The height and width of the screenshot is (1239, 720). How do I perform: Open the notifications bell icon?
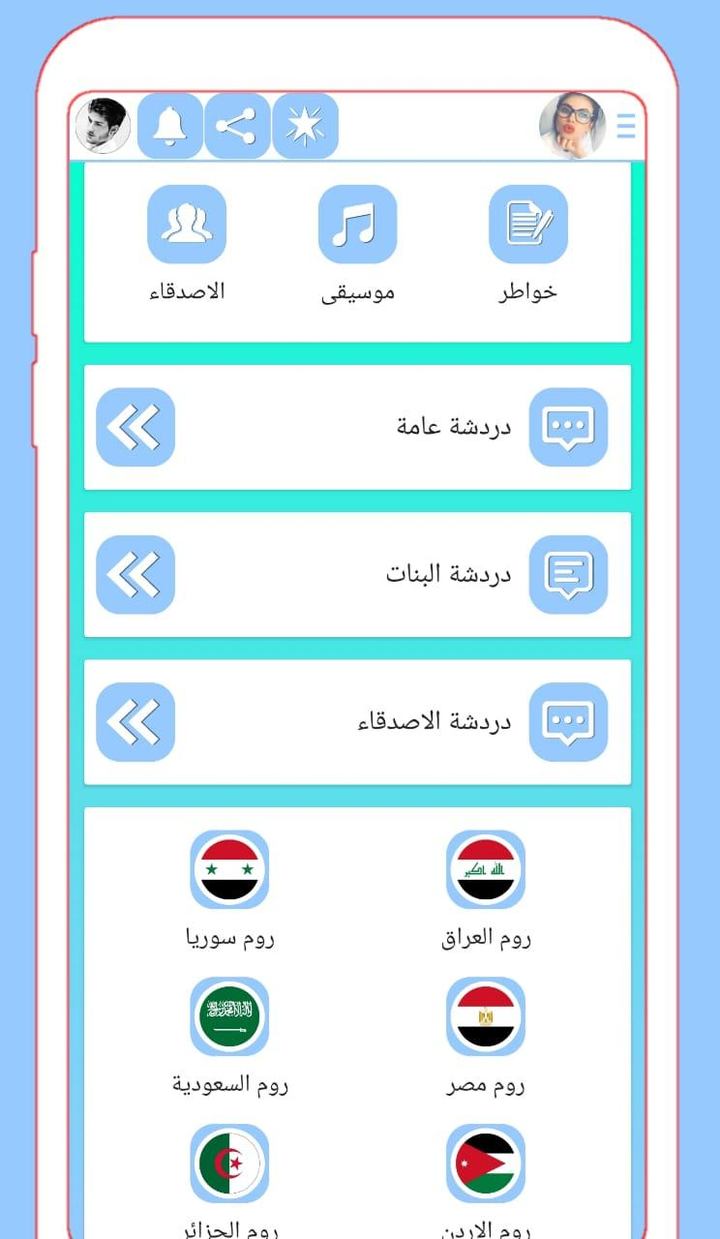tap(170, 126)
